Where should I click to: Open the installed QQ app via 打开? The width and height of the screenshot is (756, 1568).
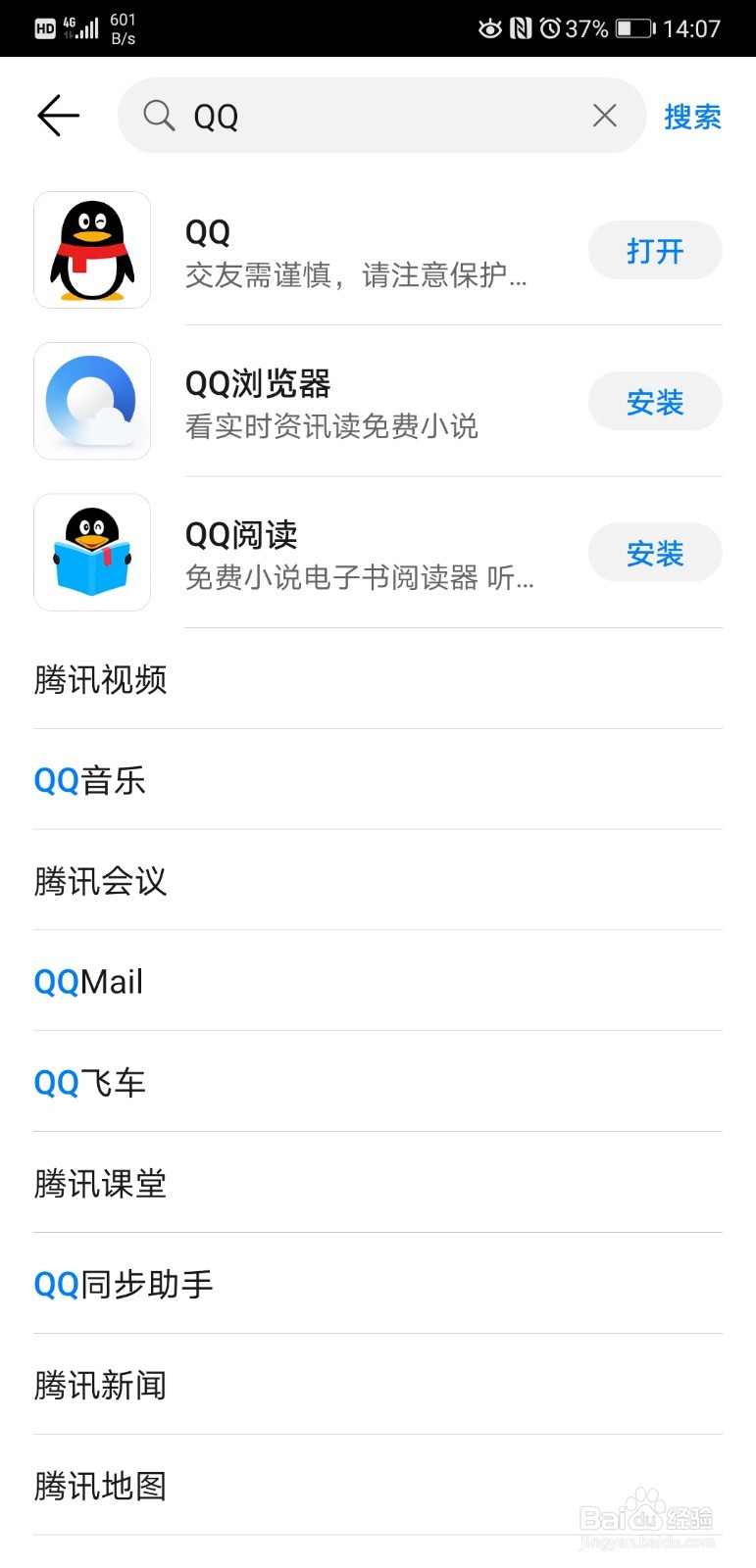point(654,250)
